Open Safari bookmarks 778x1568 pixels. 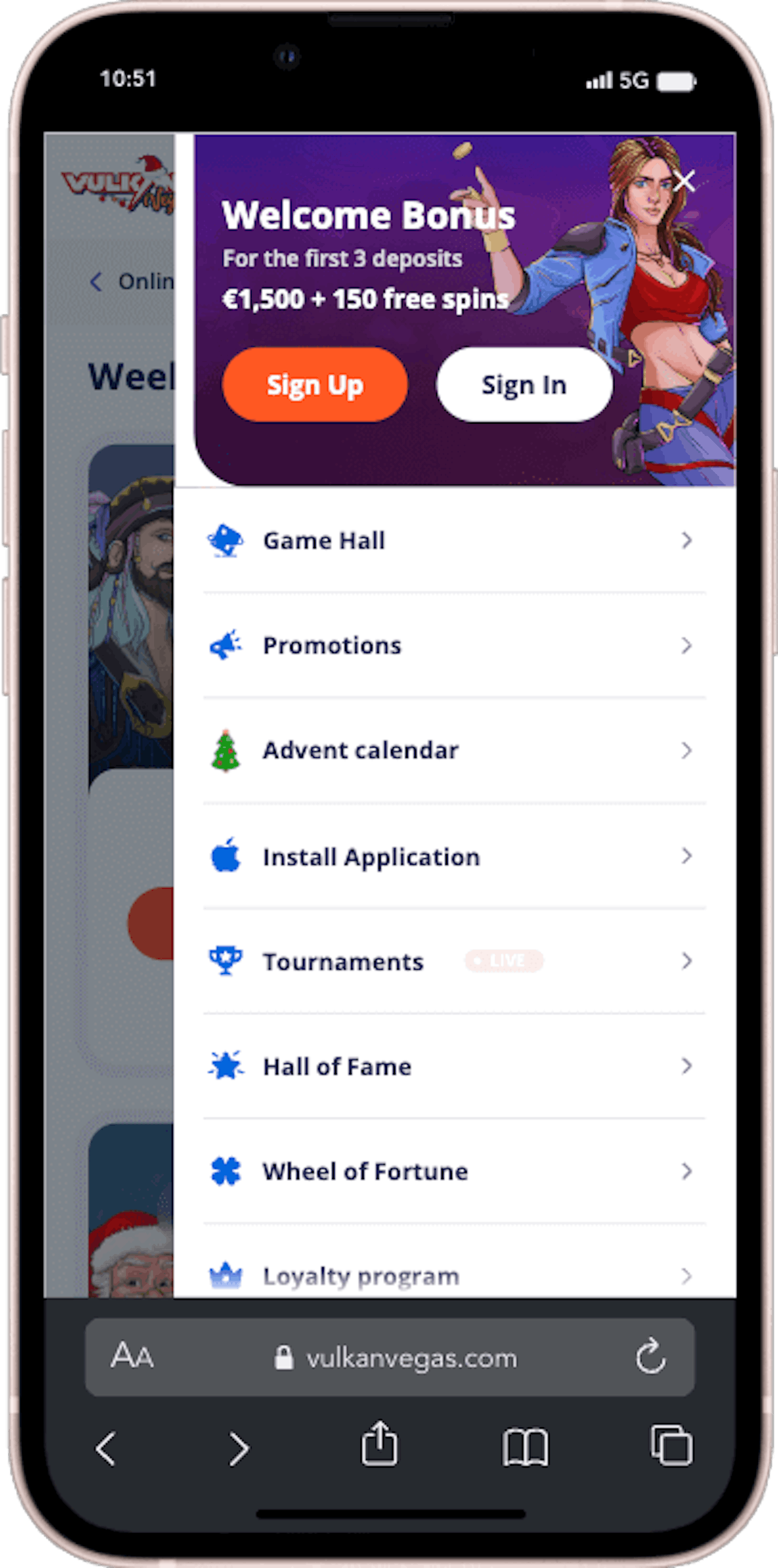pos(525,1447)
